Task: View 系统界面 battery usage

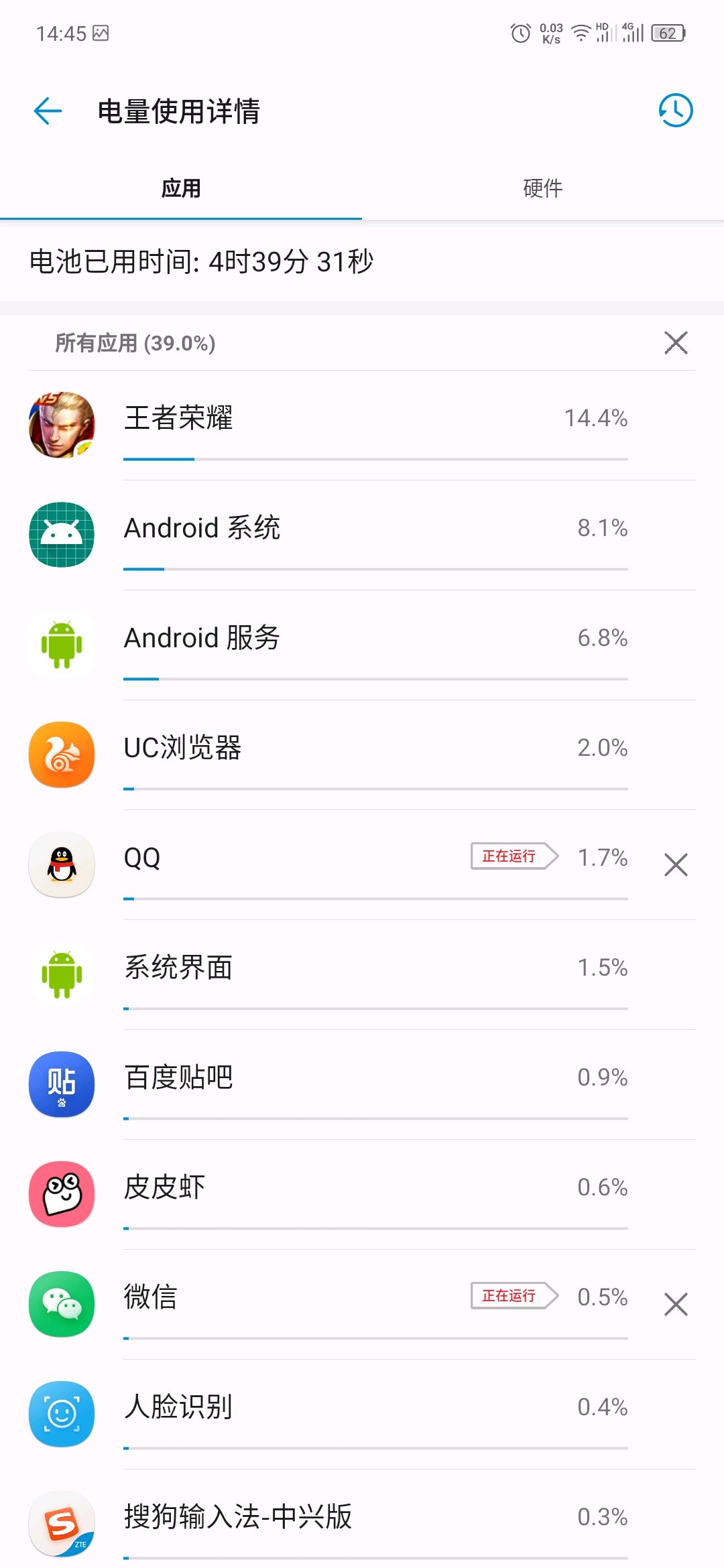Action: 362,974
